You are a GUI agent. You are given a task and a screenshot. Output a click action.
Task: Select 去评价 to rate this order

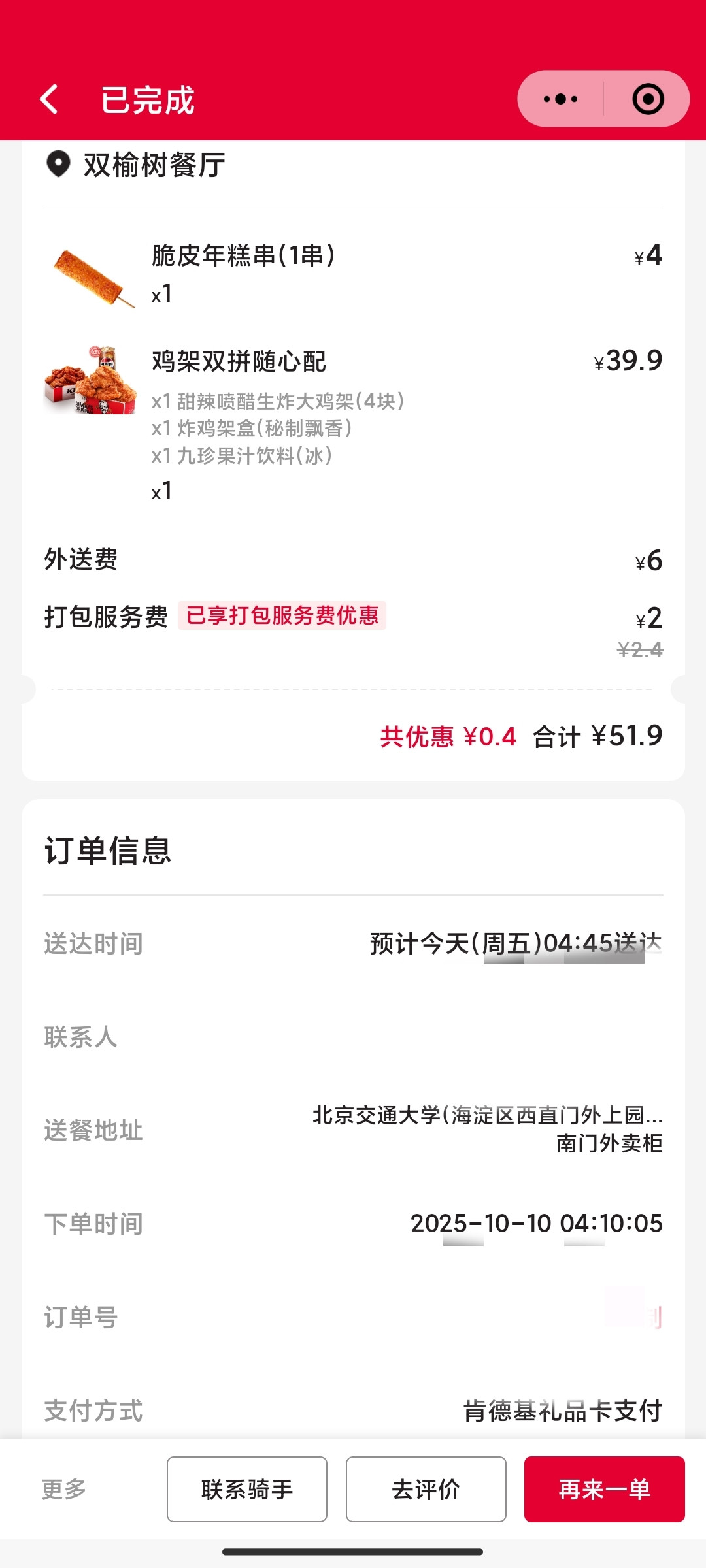coord(426,1489)
